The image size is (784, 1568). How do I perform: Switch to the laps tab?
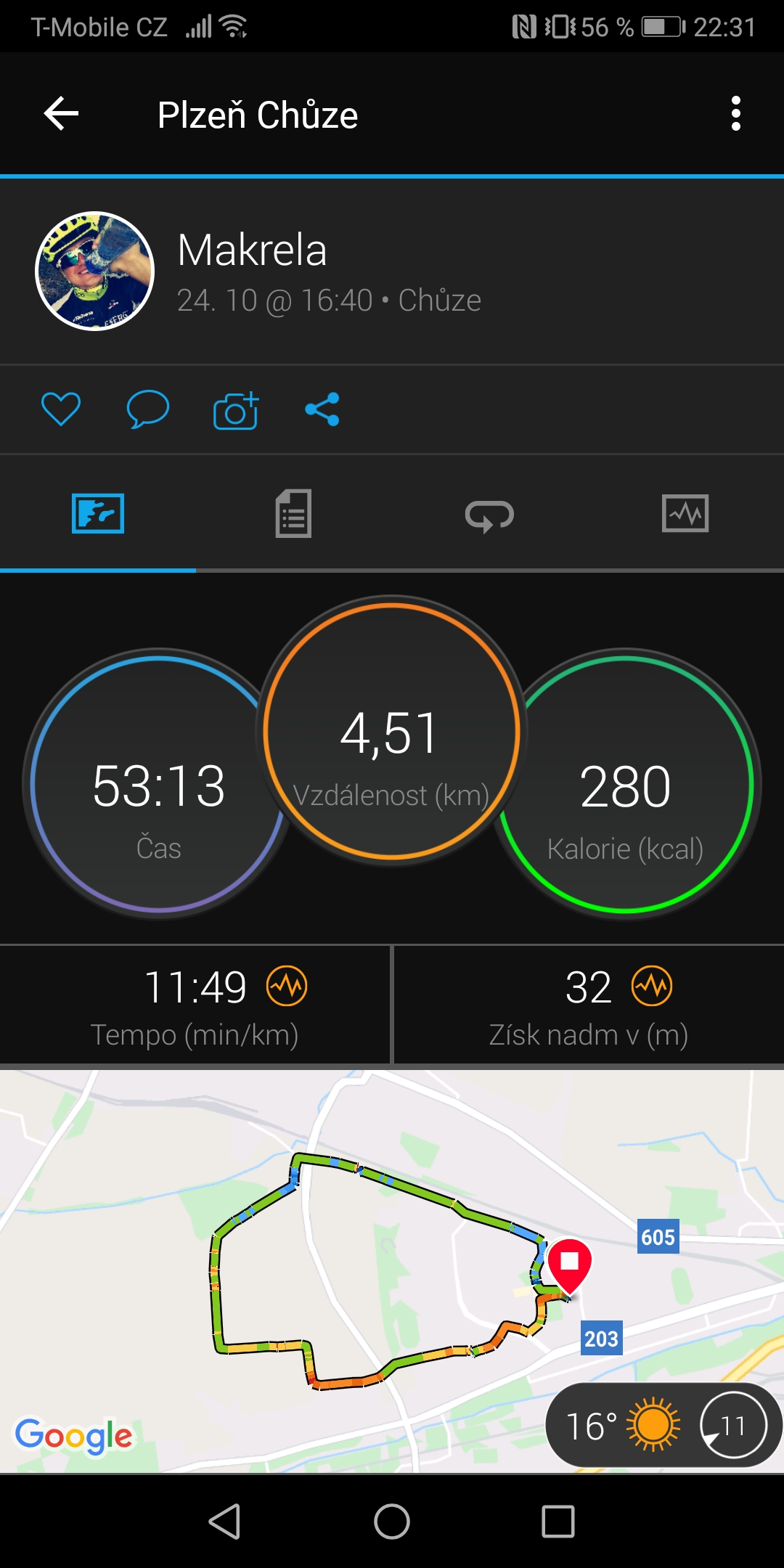pyautogui.click(x=489, y=515)
